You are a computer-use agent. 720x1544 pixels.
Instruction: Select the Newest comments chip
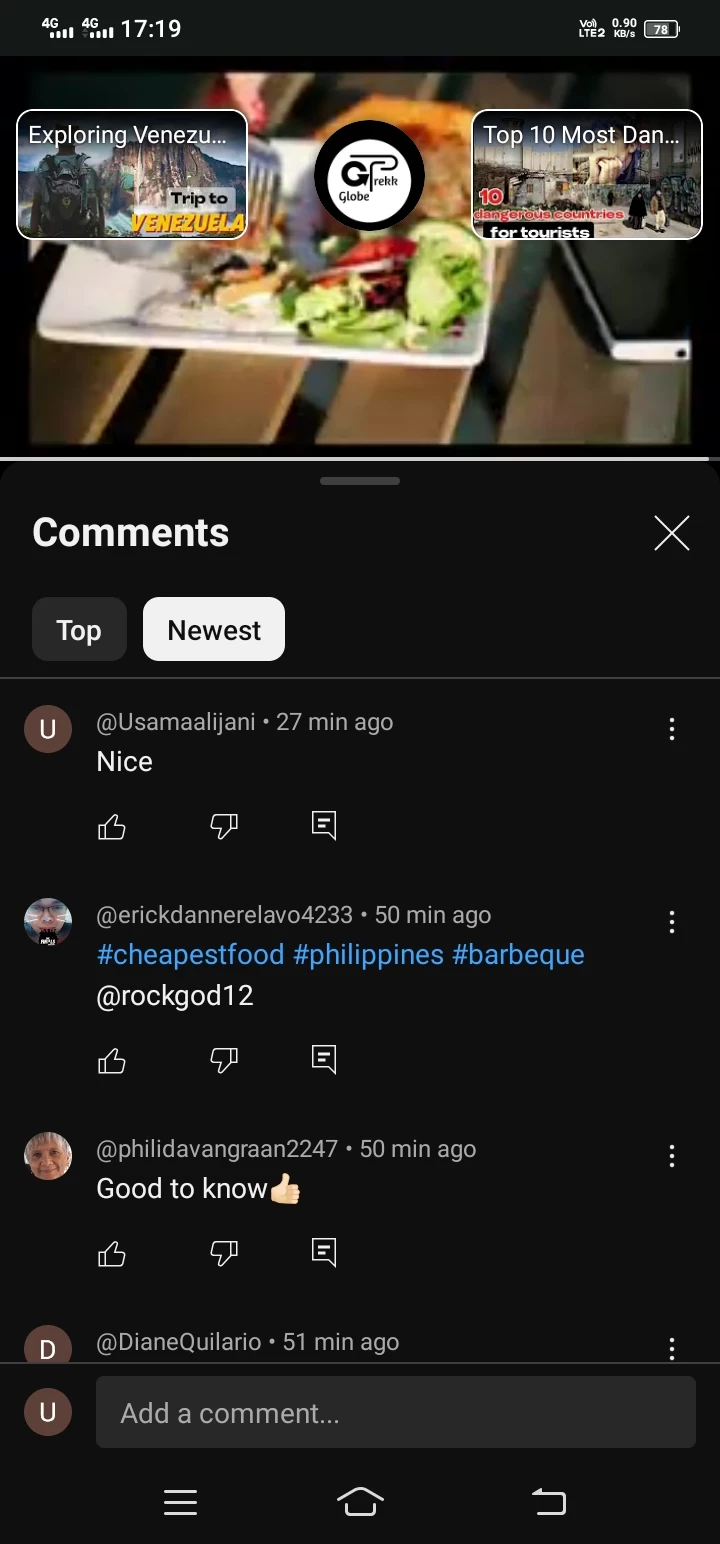214,630
